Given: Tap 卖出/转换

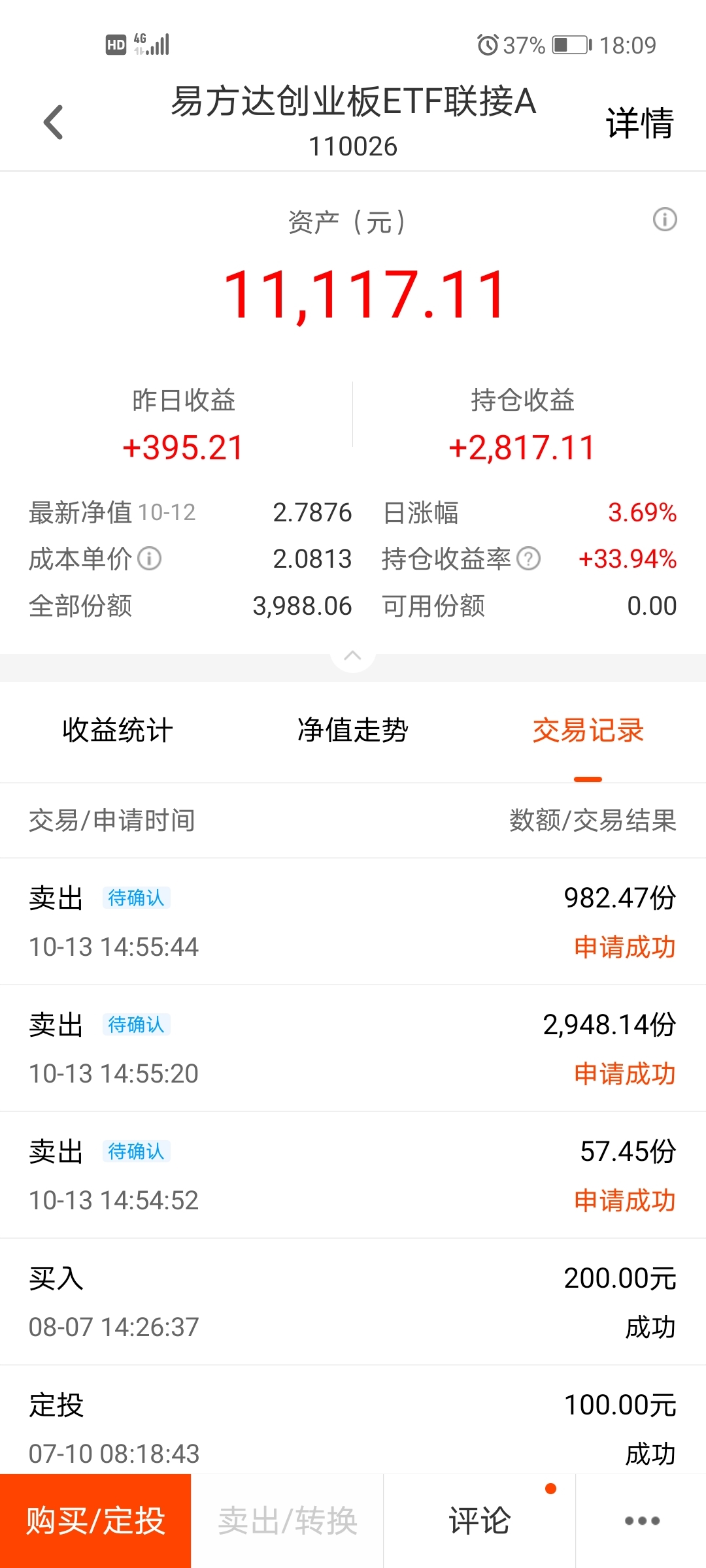Looking at the screenshot, I should [288, 1521].
